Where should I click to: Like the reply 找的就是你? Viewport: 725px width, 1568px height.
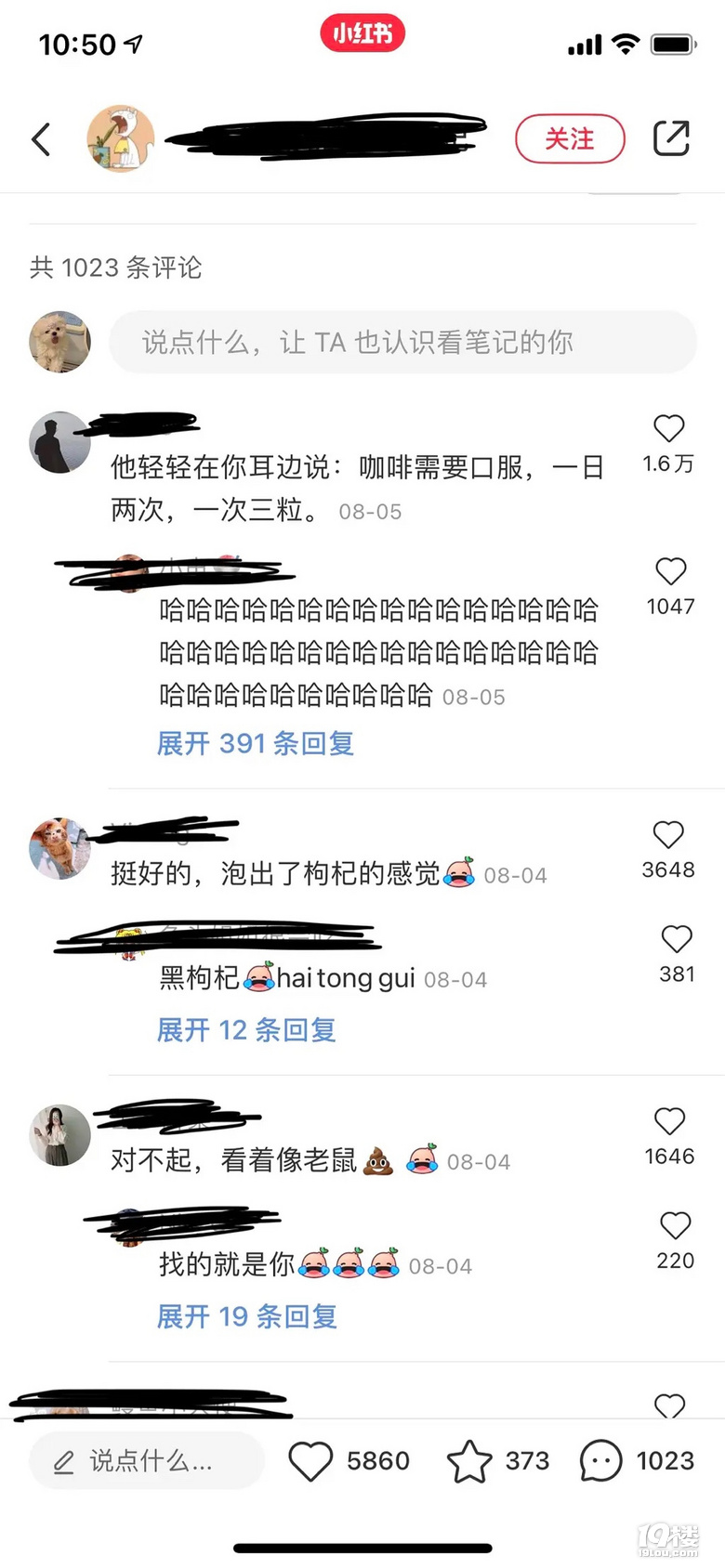click(x=675, y=1226)
